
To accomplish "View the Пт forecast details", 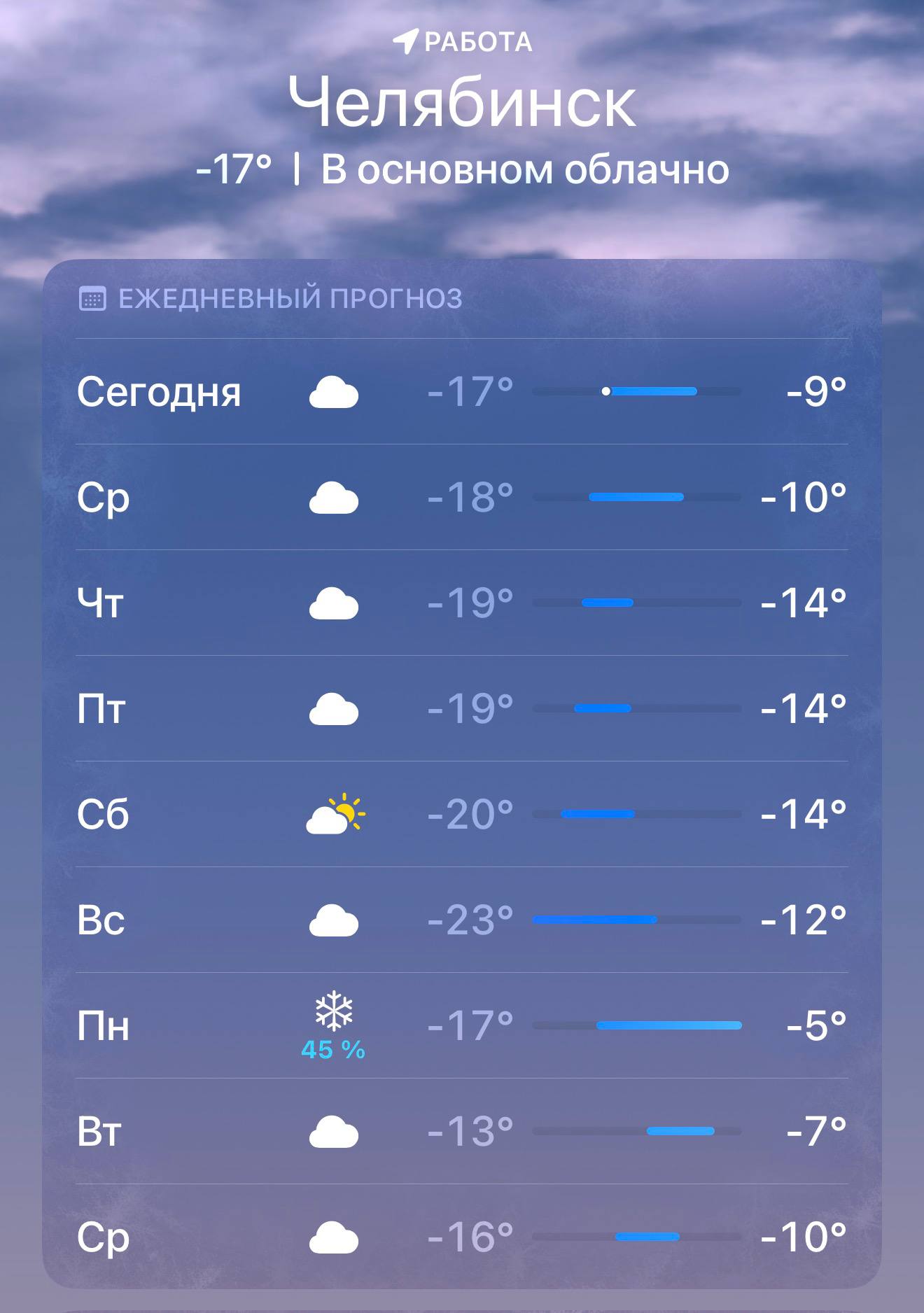I will coord(462,709).
